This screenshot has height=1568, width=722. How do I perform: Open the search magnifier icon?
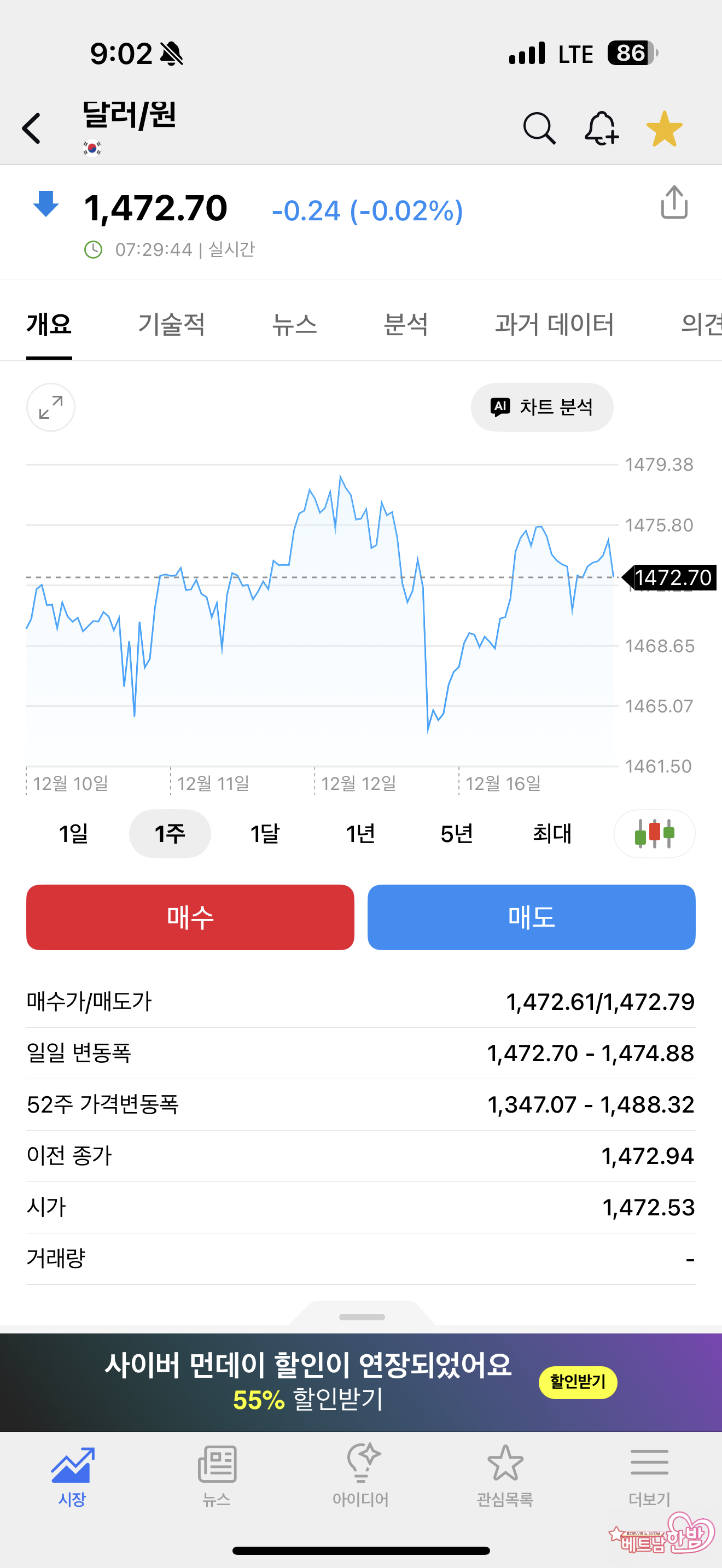point(539,128)
